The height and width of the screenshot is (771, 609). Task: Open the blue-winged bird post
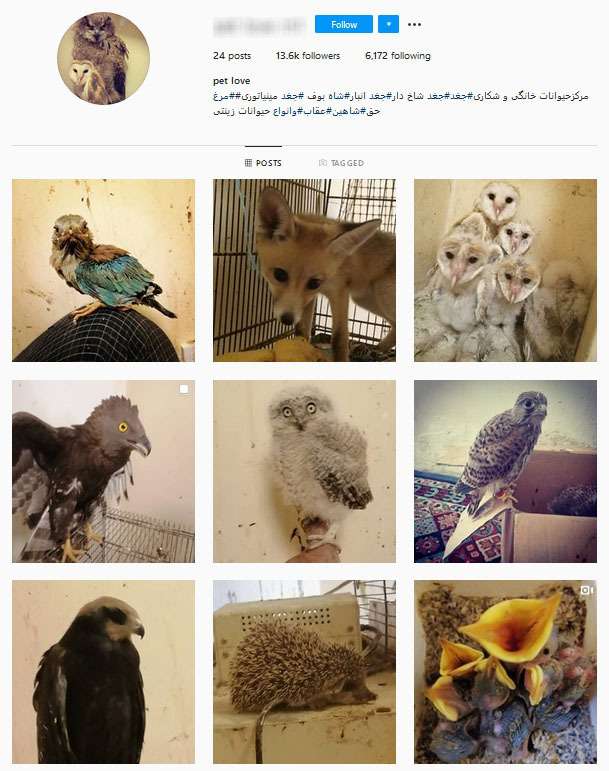coord(103,270)
